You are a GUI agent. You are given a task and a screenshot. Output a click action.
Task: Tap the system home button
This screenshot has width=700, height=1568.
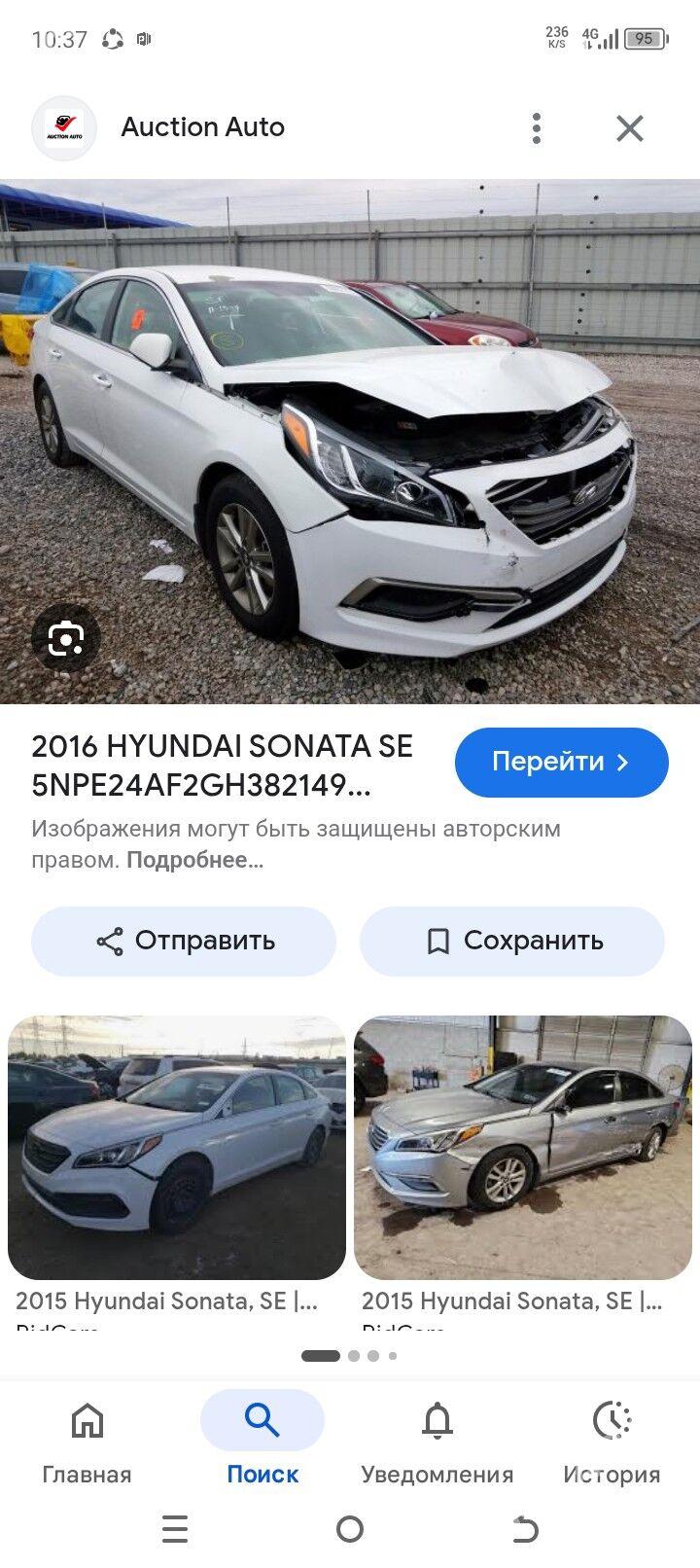click(350, 1529)
